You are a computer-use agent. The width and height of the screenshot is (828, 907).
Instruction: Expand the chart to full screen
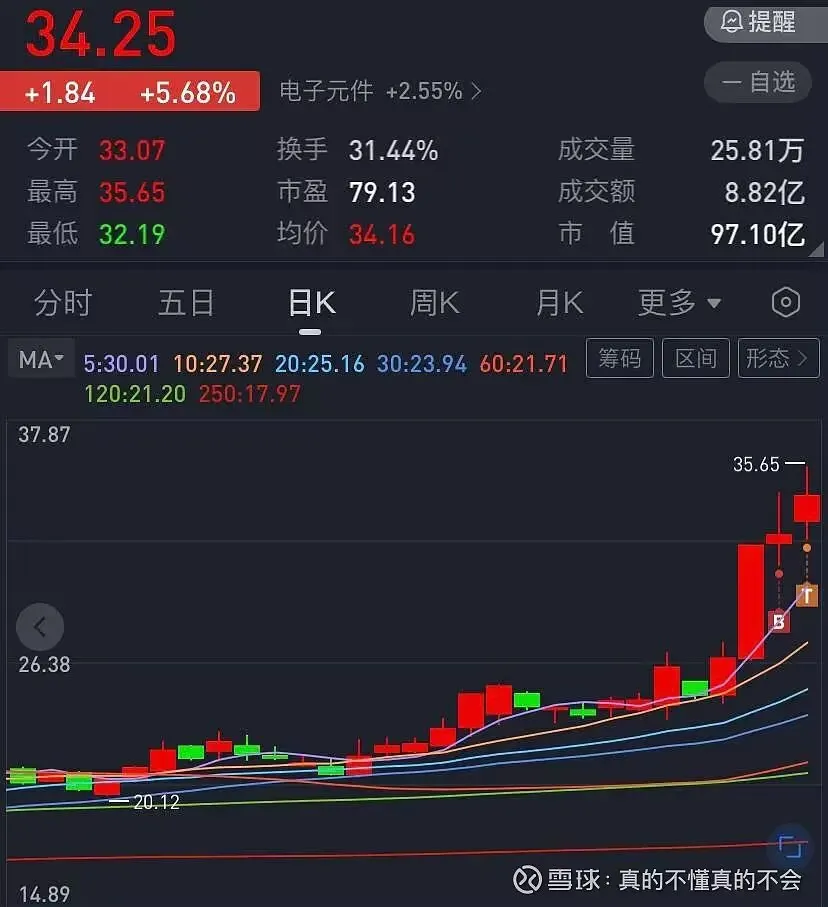pos(791,847)
